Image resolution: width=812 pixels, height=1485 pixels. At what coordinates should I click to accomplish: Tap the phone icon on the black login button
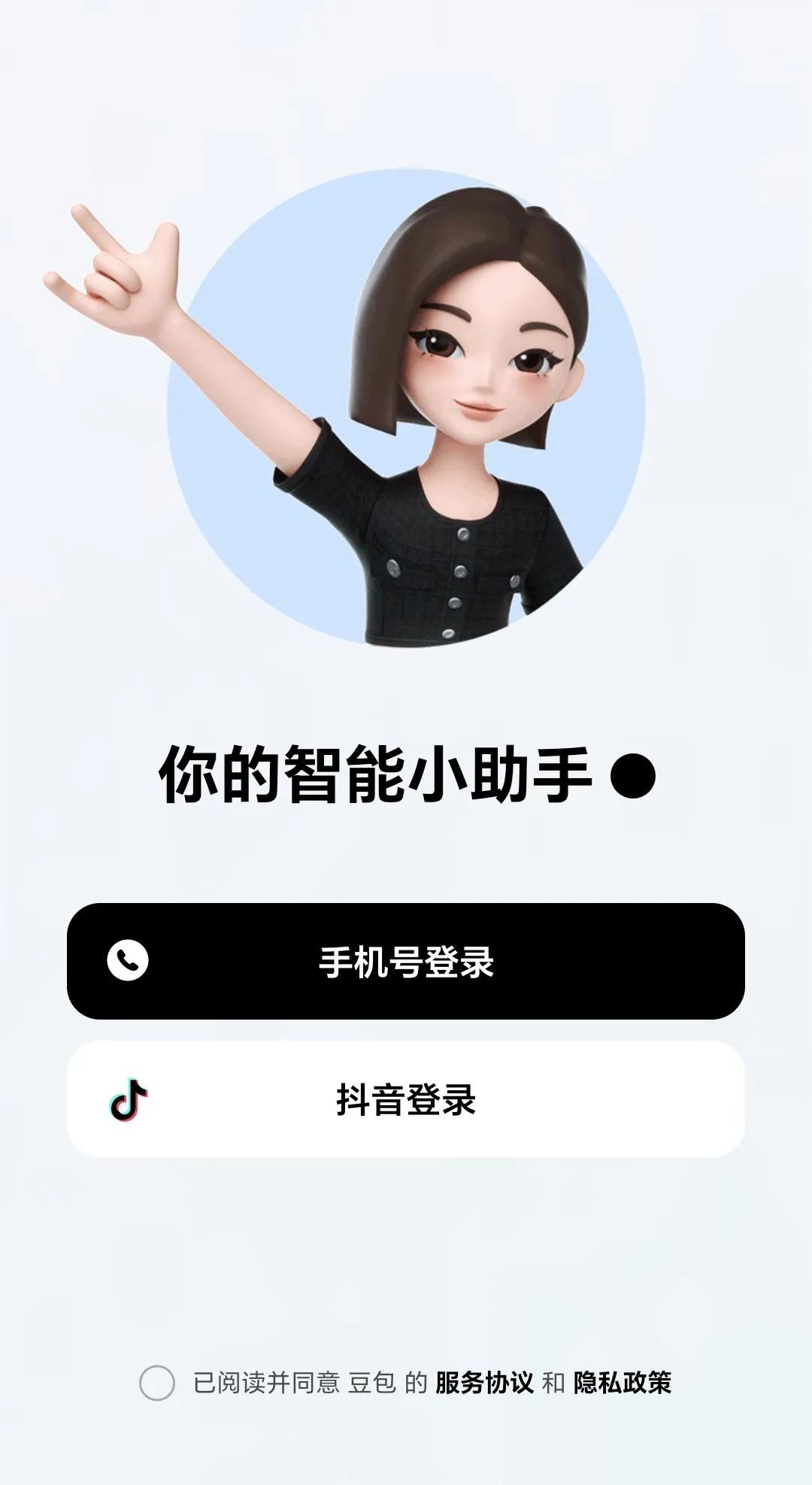click(126, 961)
